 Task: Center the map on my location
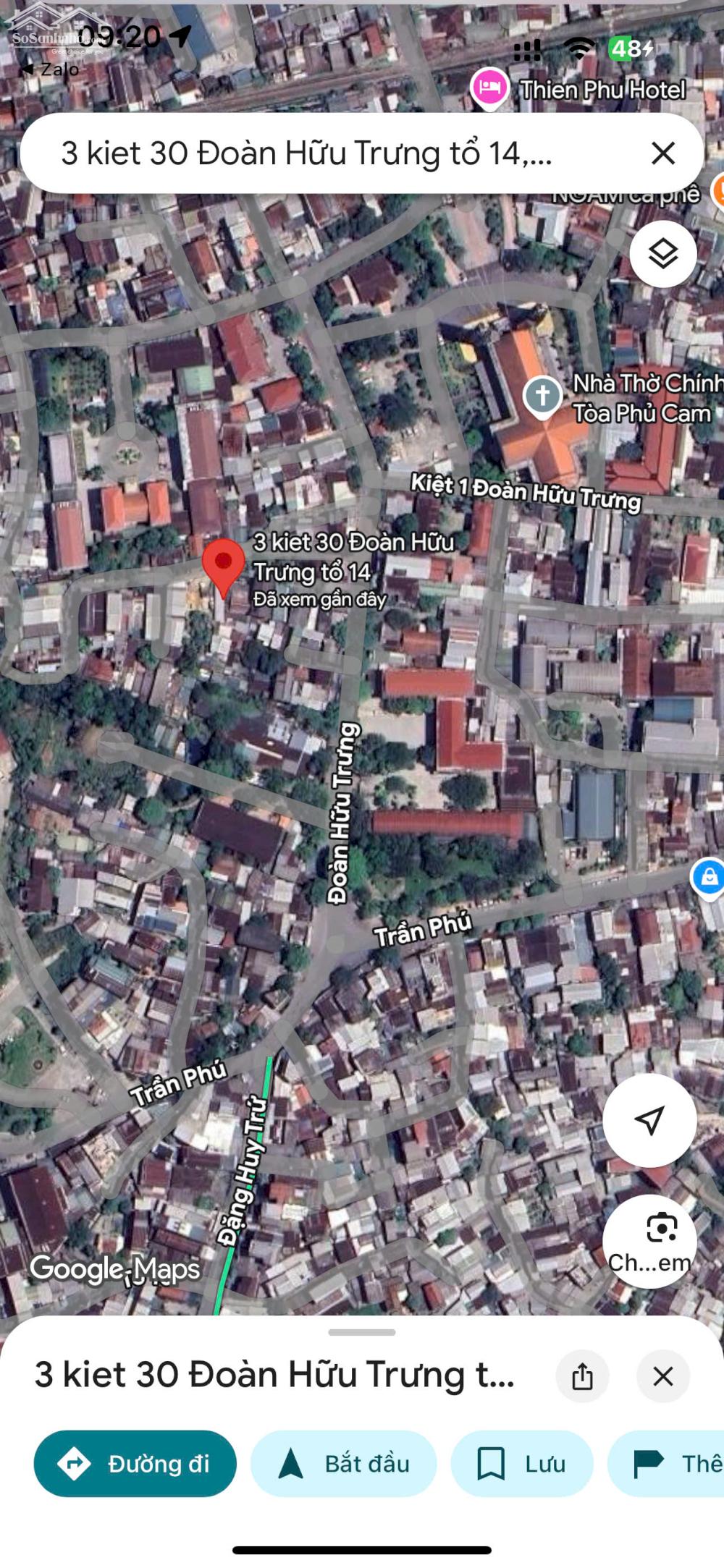coord(649,1120)
